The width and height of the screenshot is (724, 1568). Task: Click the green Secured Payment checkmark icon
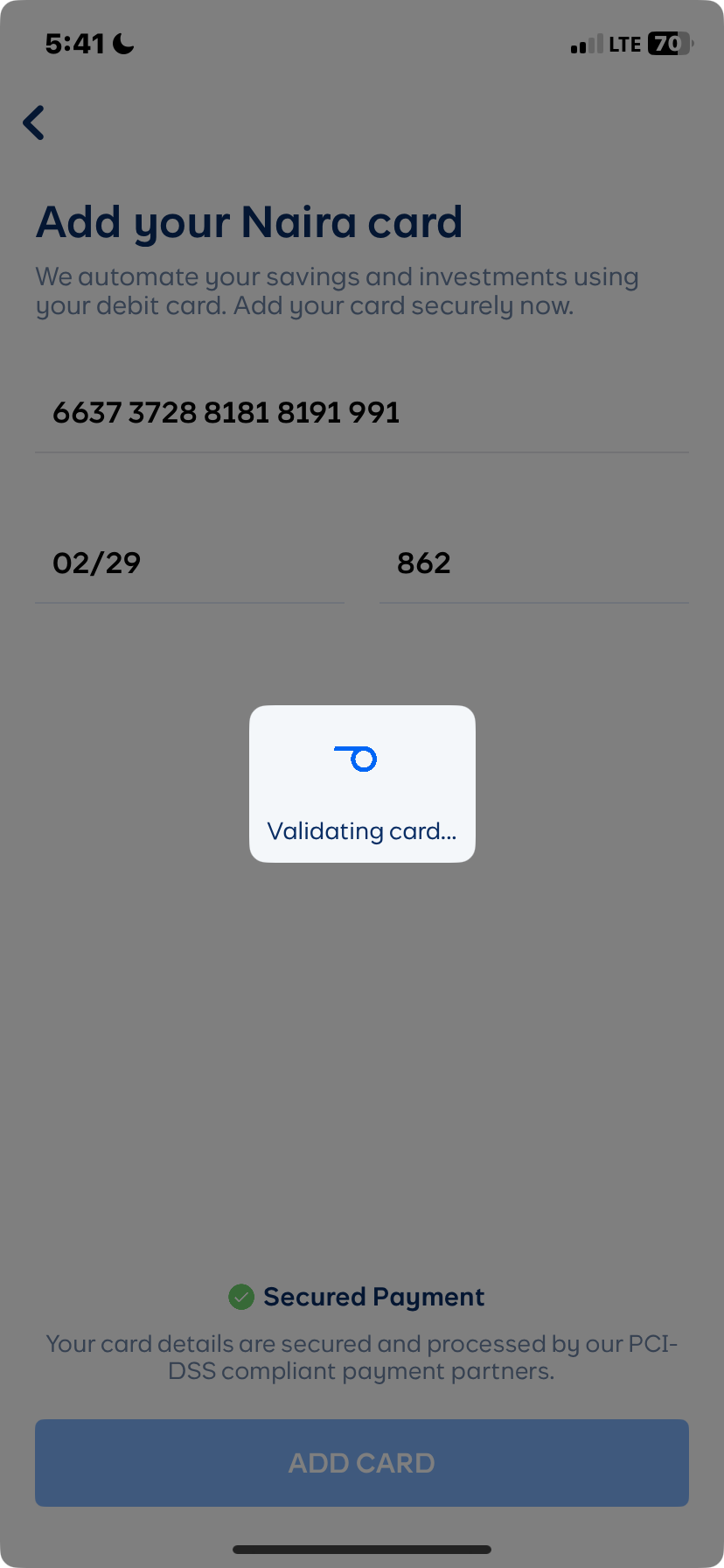(241, 1297)
